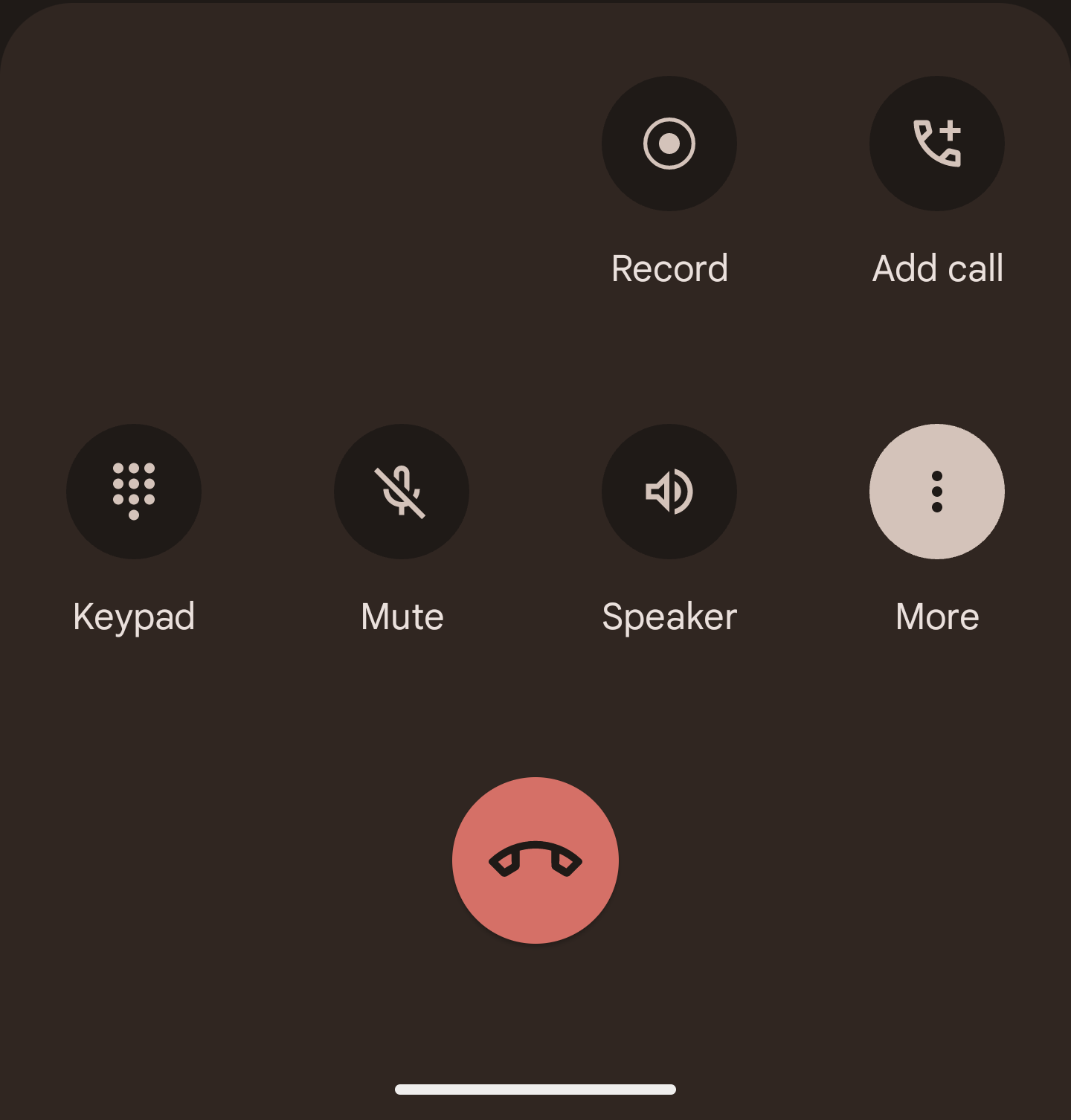The height and width of the screenshot is (1120, 1071).
Task: Collapse the More options button
Action: coord(936,492)
